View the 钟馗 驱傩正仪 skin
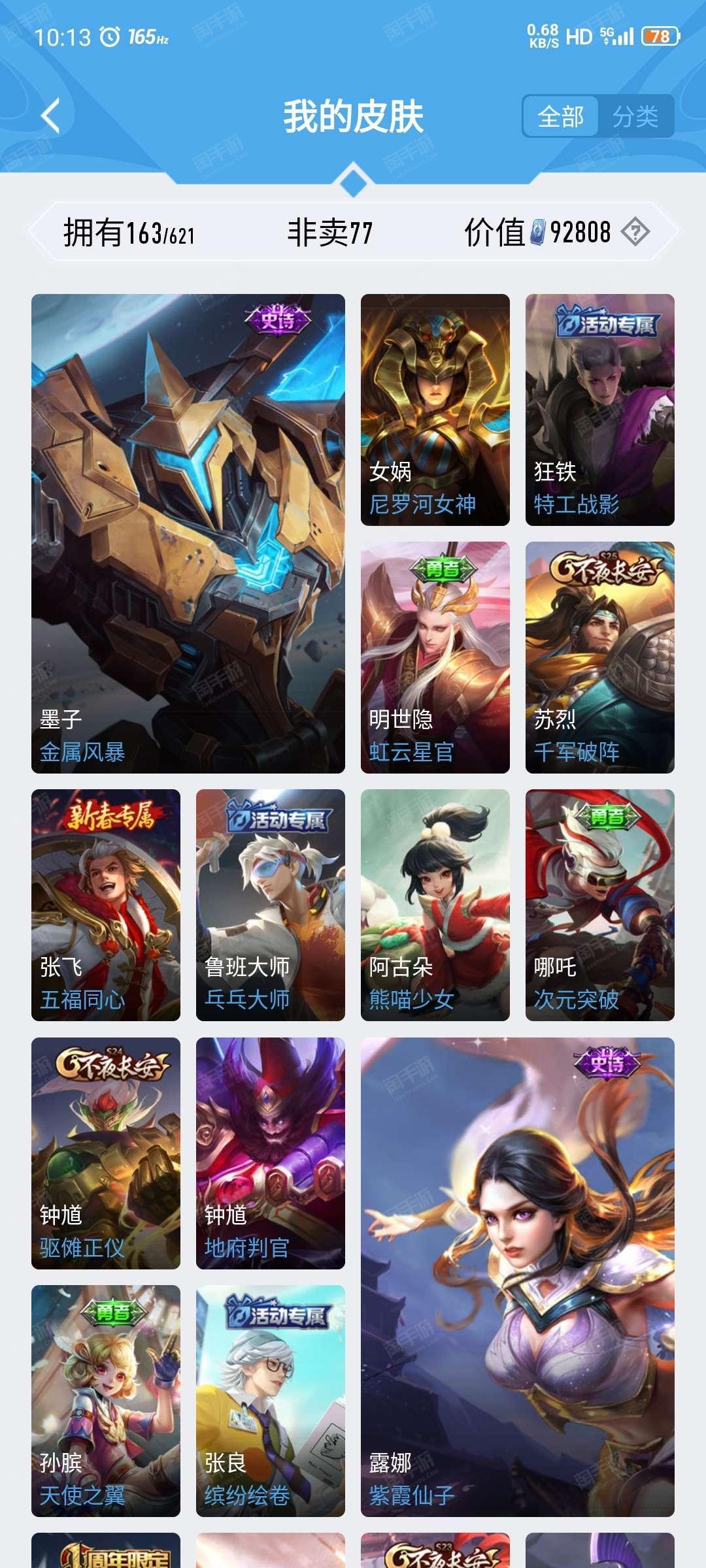This screenshot has height=1568, width=706. (x=106, y=1153)
